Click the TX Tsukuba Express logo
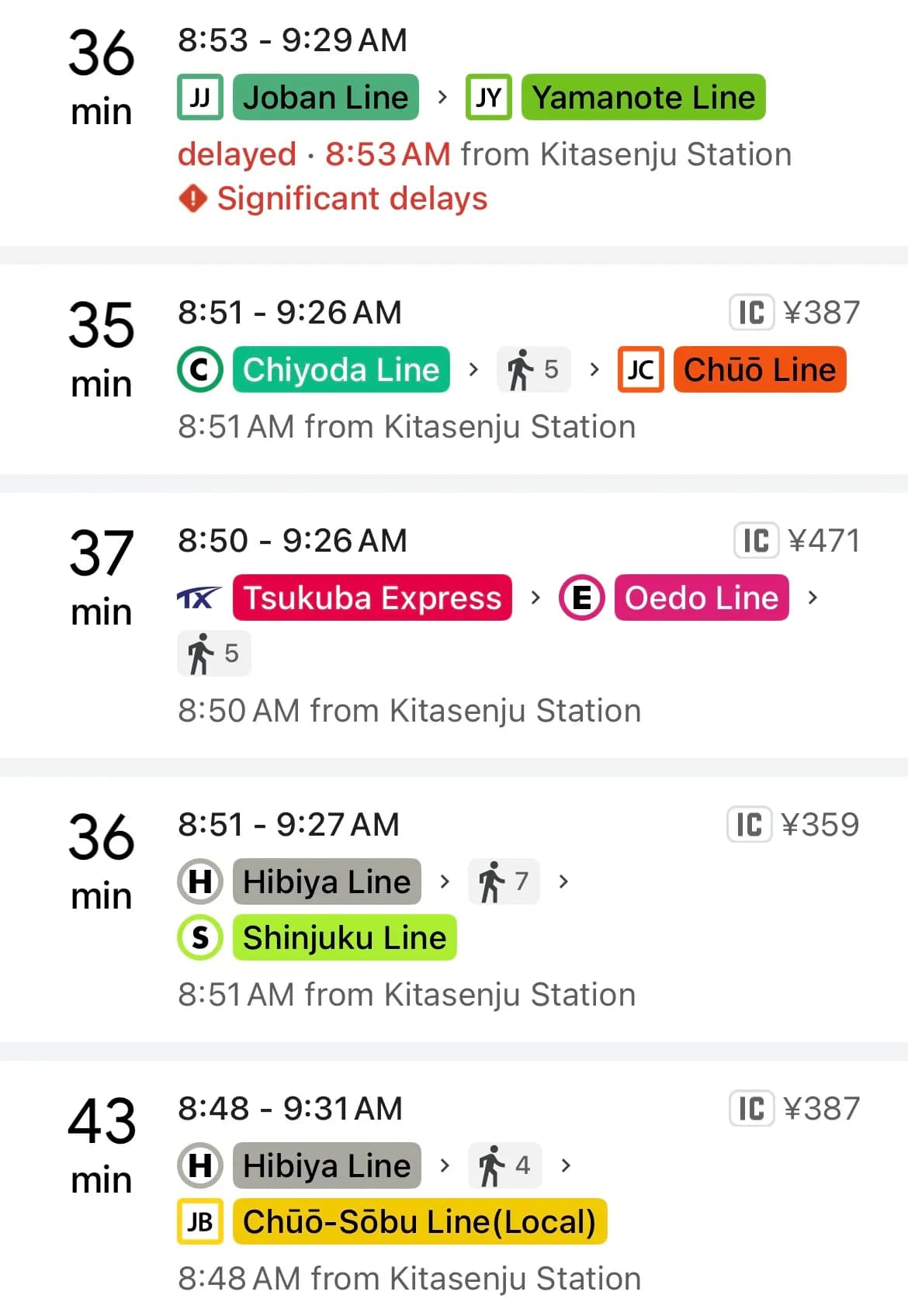Screen dimensions: 908x1316 199,597
